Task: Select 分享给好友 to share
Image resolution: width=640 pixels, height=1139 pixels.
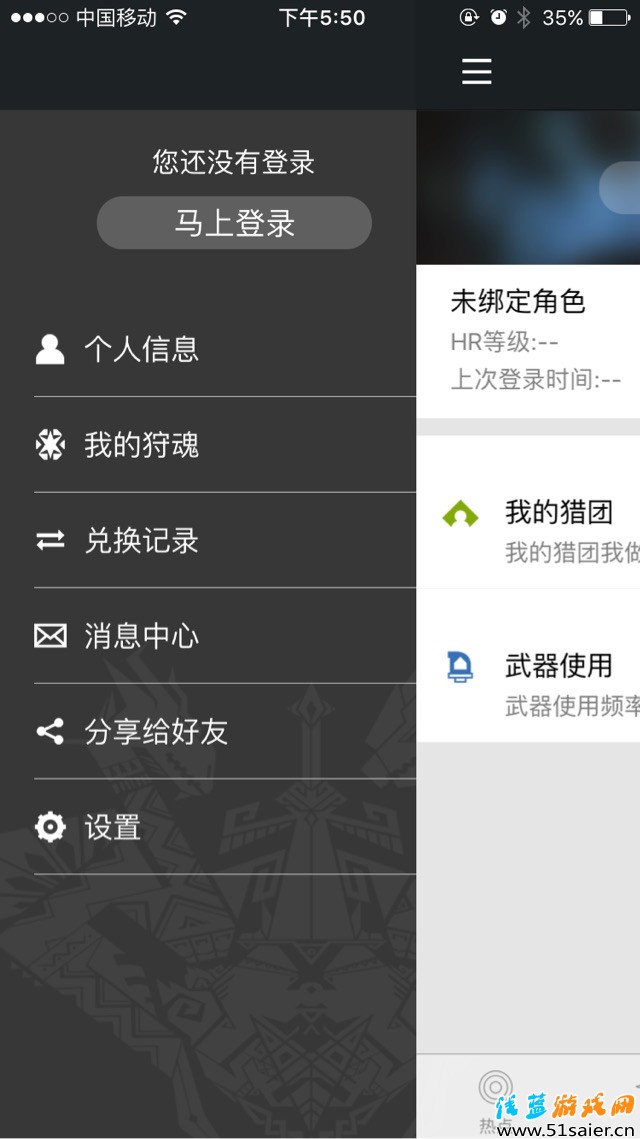Action: [155, 732]
